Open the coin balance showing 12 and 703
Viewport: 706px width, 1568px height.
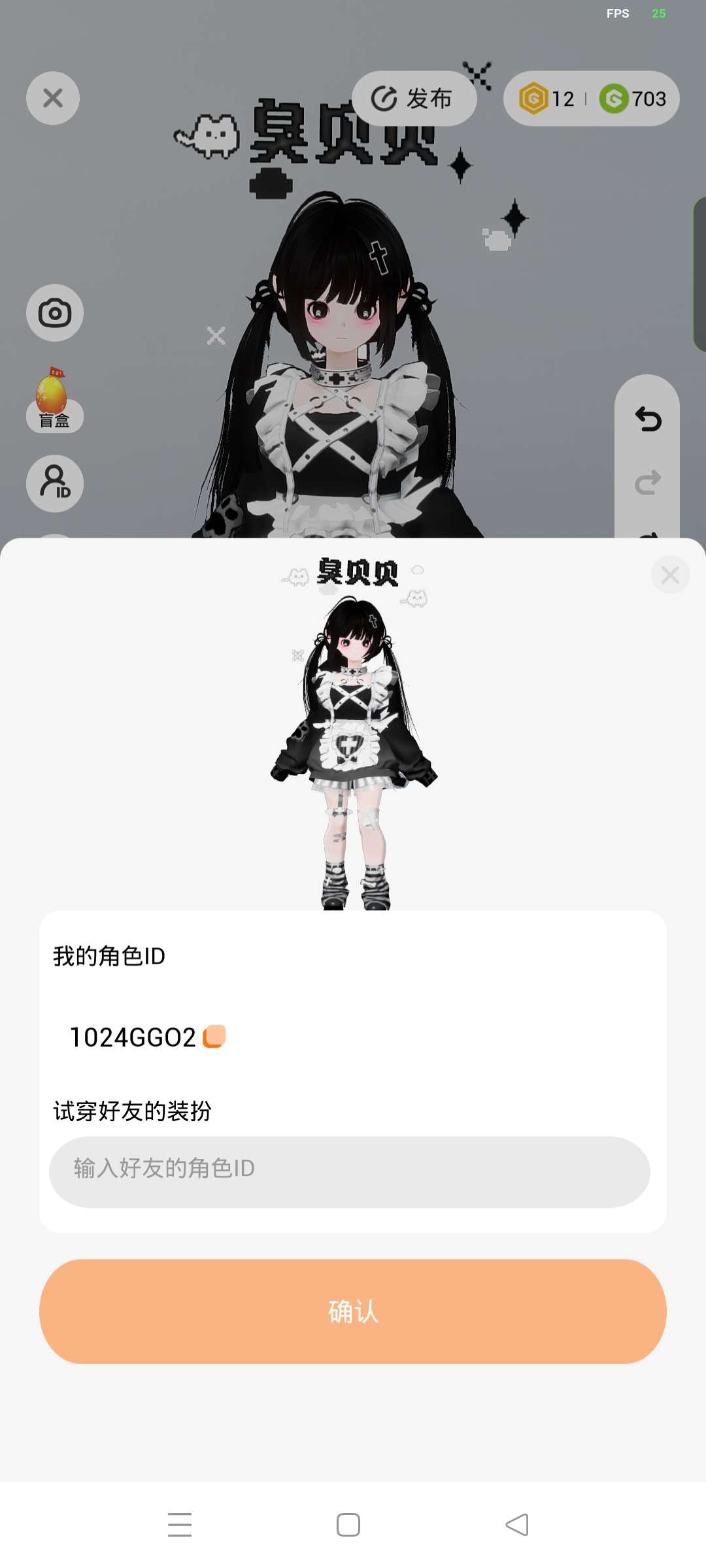[x=591, y=99]
